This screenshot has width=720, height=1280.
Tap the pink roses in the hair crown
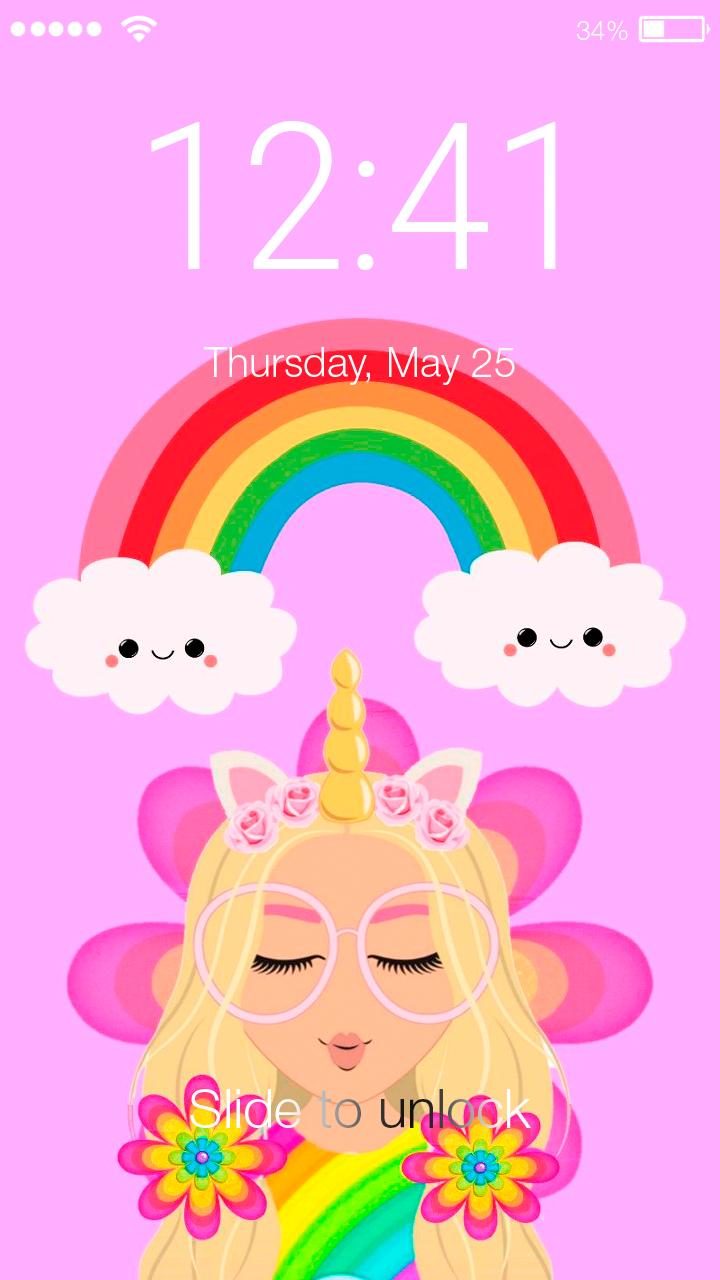tap(300, 800)
